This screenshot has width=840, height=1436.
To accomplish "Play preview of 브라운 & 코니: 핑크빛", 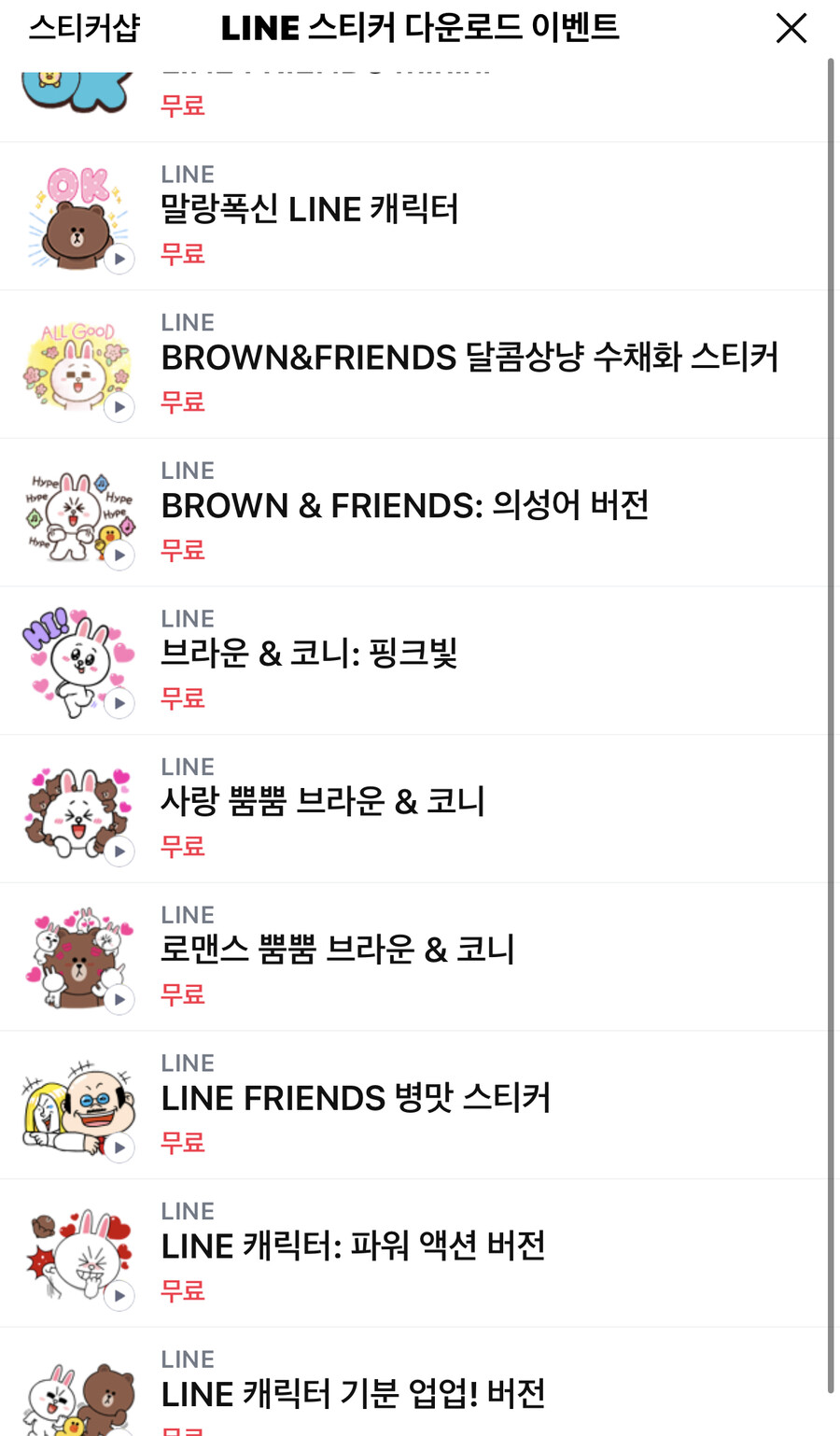I will coord(119,703).
